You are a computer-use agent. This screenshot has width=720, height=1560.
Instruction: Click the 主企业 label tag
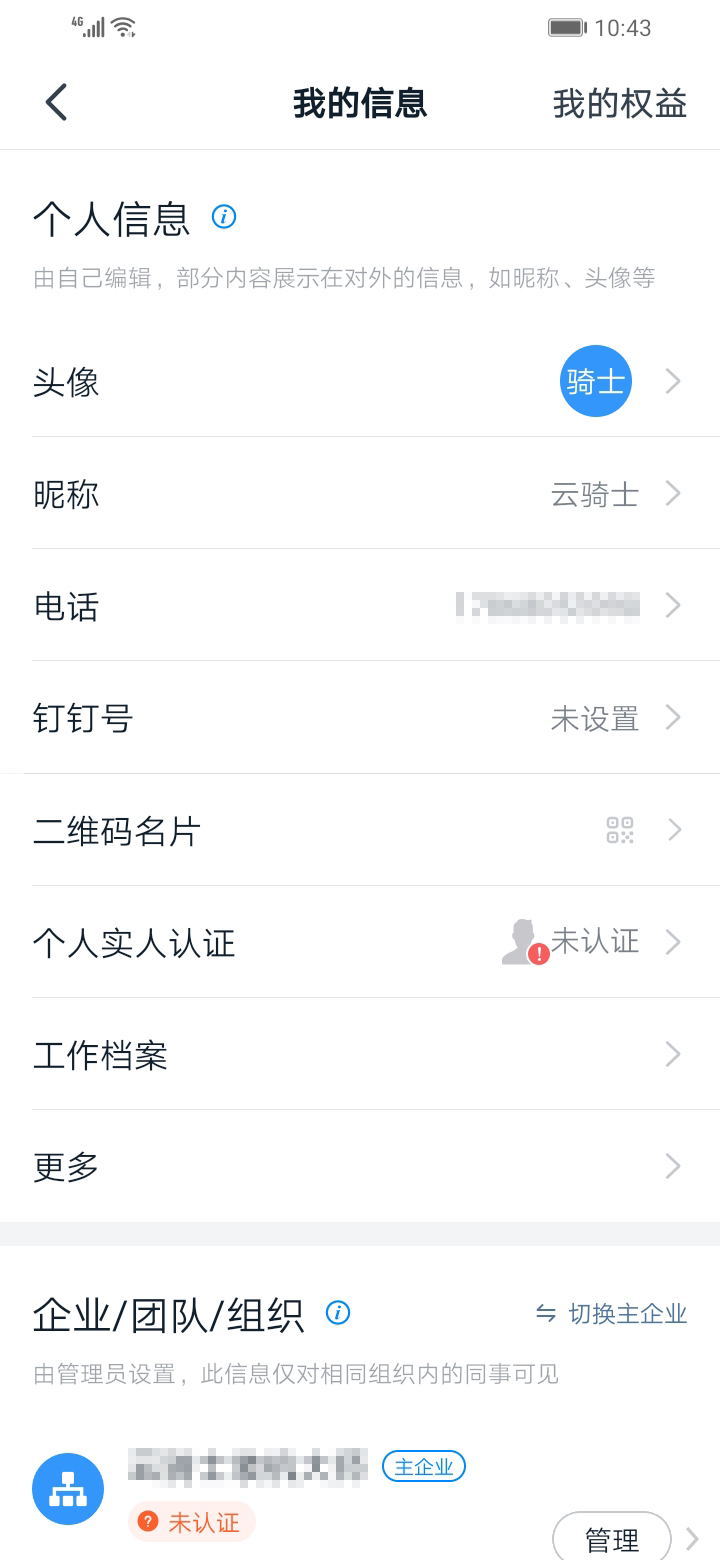[x=423, y=1466]
